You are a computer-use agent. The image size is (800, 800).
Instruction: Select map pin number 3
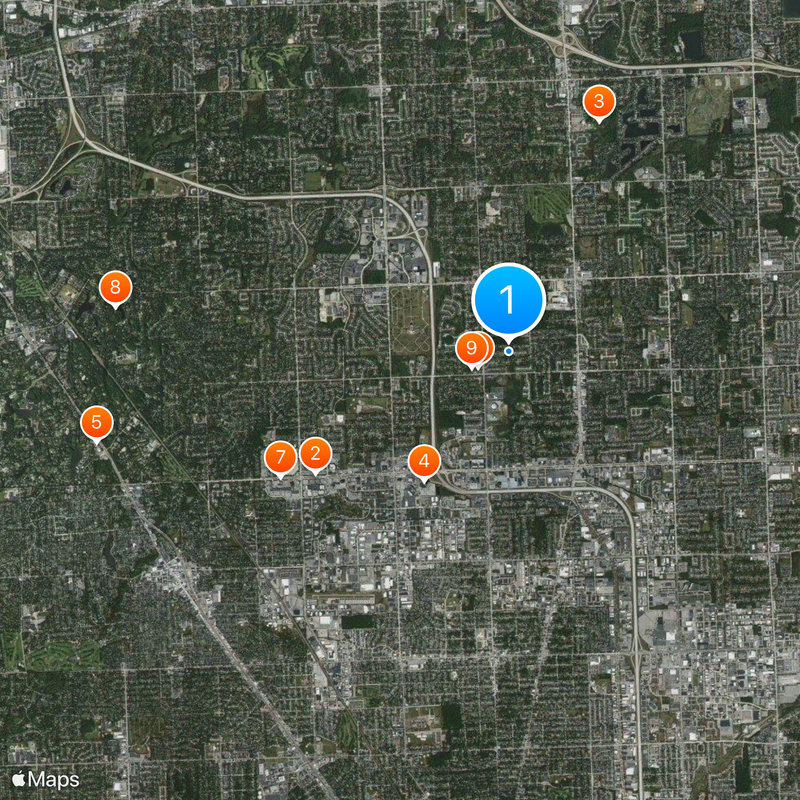(598, 101)
